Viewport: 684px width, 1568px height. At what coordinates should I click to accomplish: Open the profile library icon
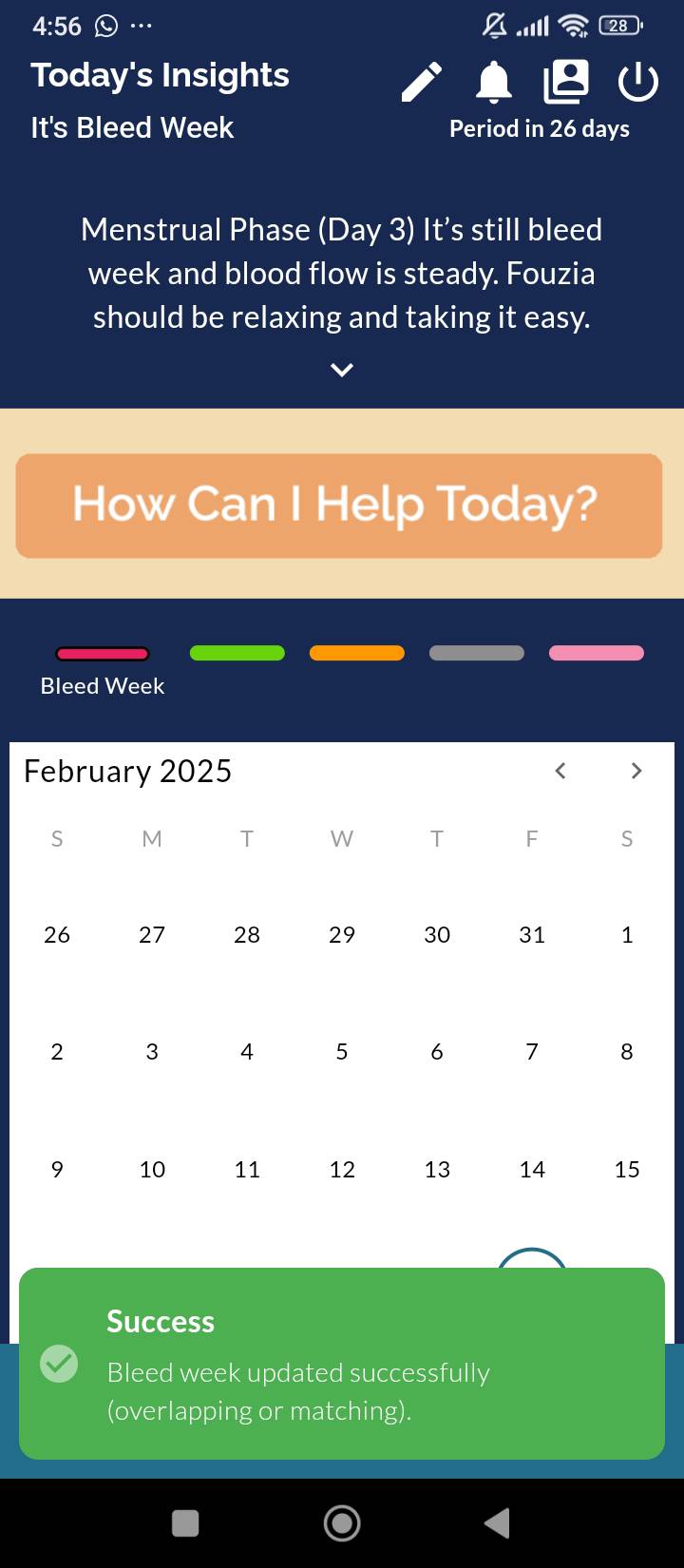pos(566,82)
